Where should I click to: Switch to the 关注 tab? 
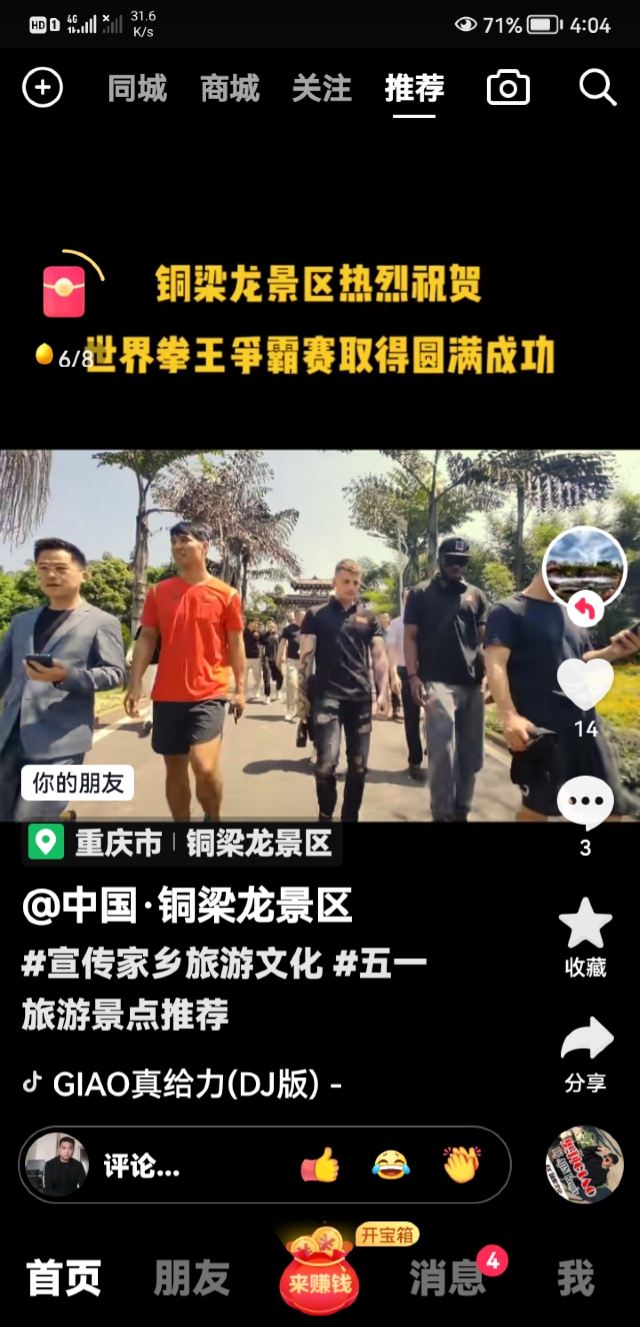[x=321, y=88]
